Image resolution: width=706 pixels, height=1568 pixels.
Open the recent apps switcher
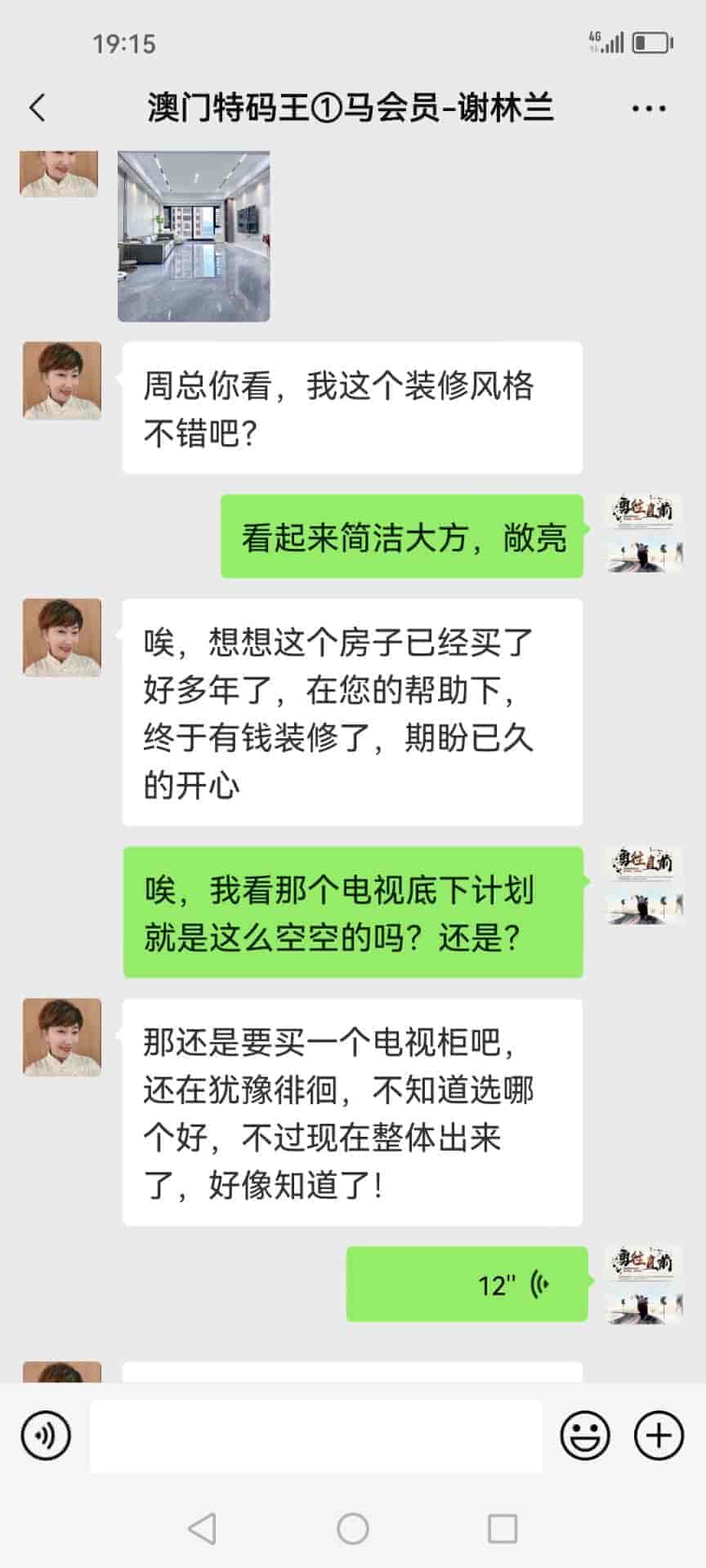503,1529
